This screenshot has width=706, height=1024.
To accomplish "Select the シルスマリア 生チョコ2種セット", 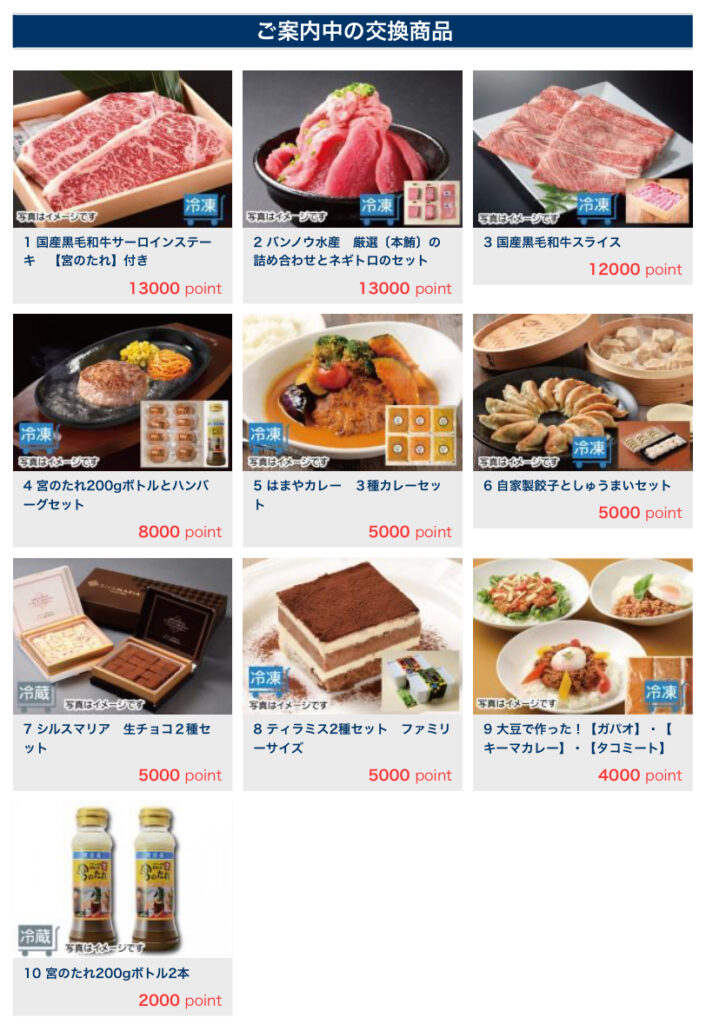I will (122, 636).
